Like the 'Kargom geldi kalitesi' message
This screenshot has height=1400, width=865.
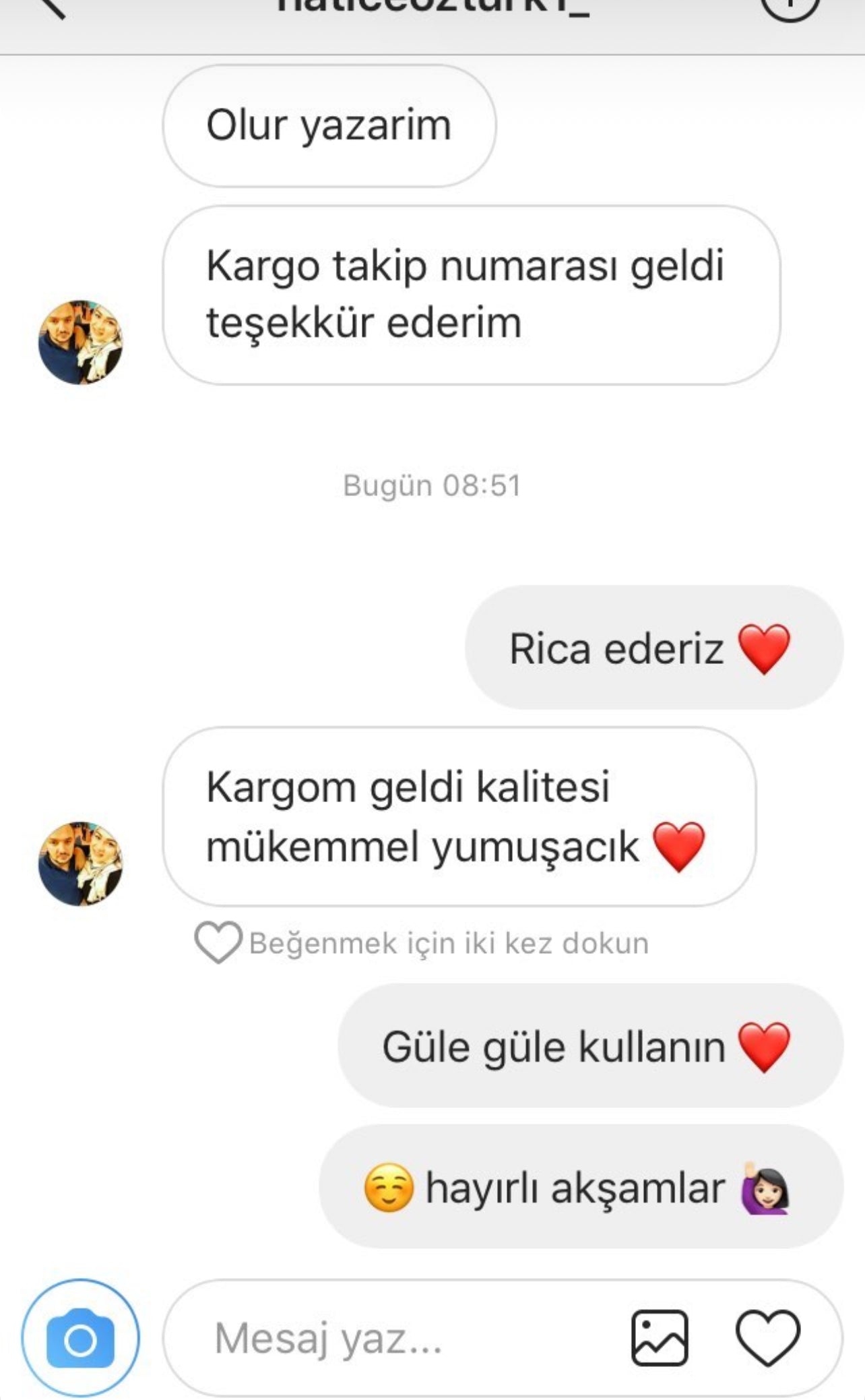[218, 942]
